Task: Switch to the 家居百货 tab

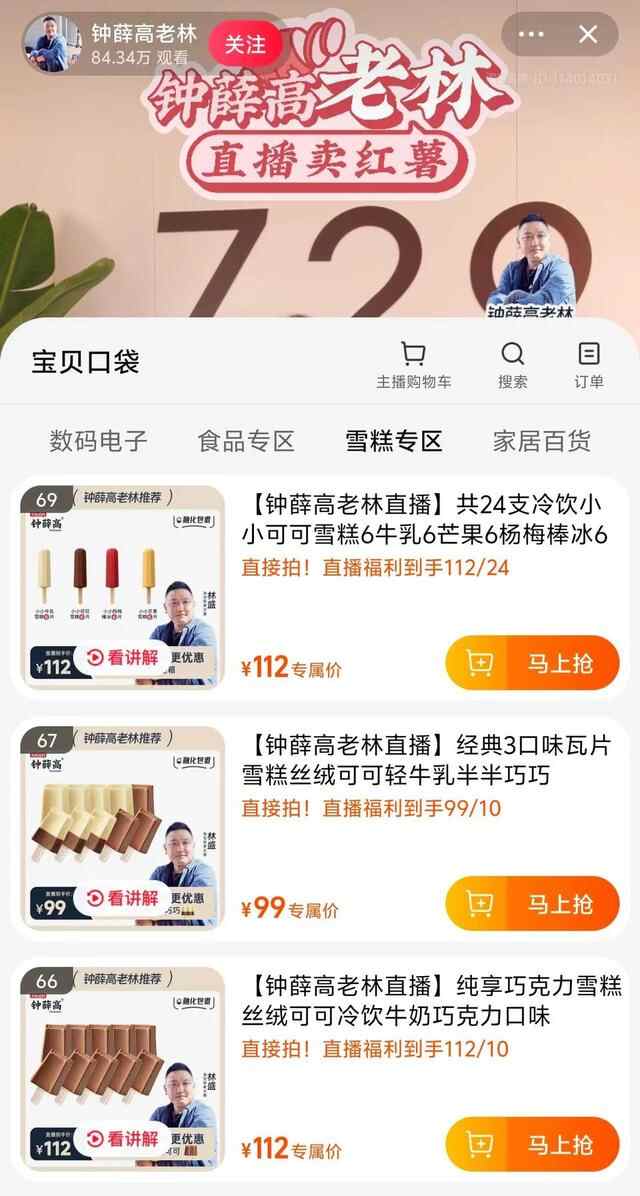Action: (x=542, y=441)
